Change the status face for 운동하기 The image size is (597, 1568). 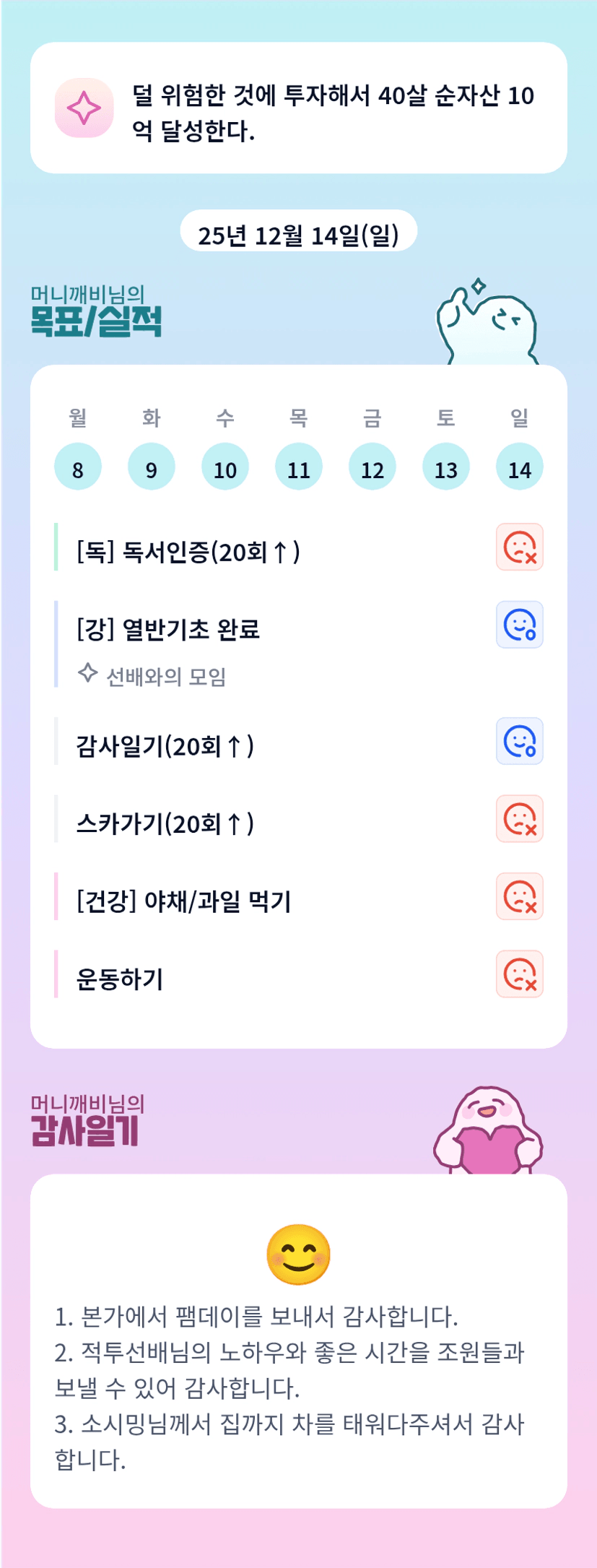[x=520, y=974]
